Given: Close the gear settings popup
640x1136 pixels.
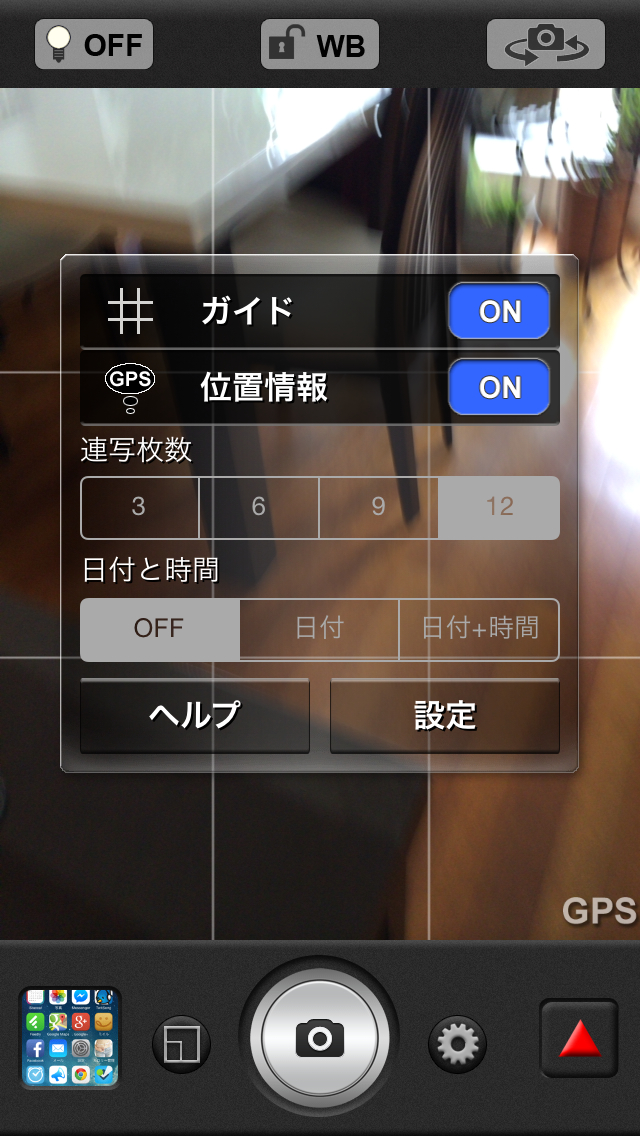Looking at the screenshot, I should pyautogui.click(x=457, y=1045).
